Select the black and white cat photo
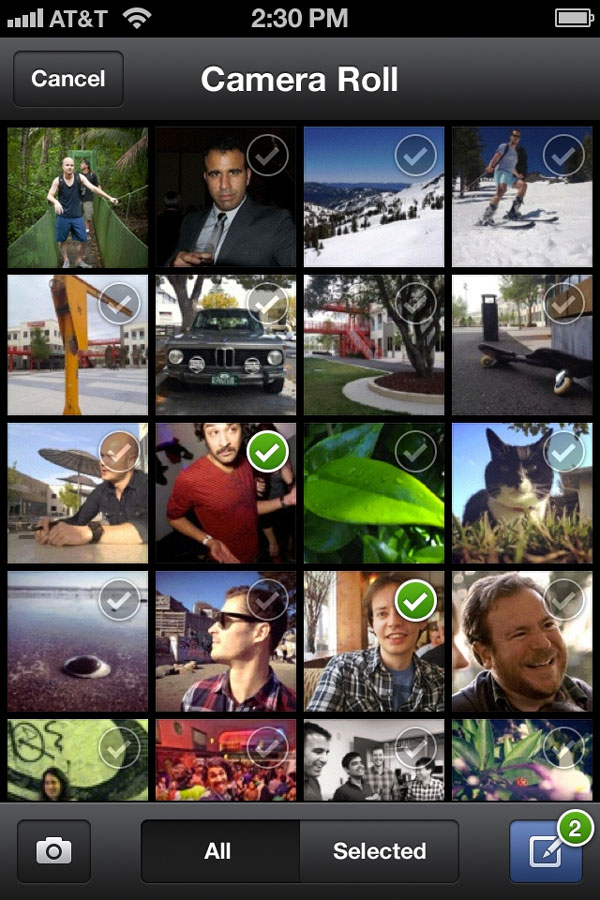The width and height of the screenshot is (600, 900). tap(522, 493)
